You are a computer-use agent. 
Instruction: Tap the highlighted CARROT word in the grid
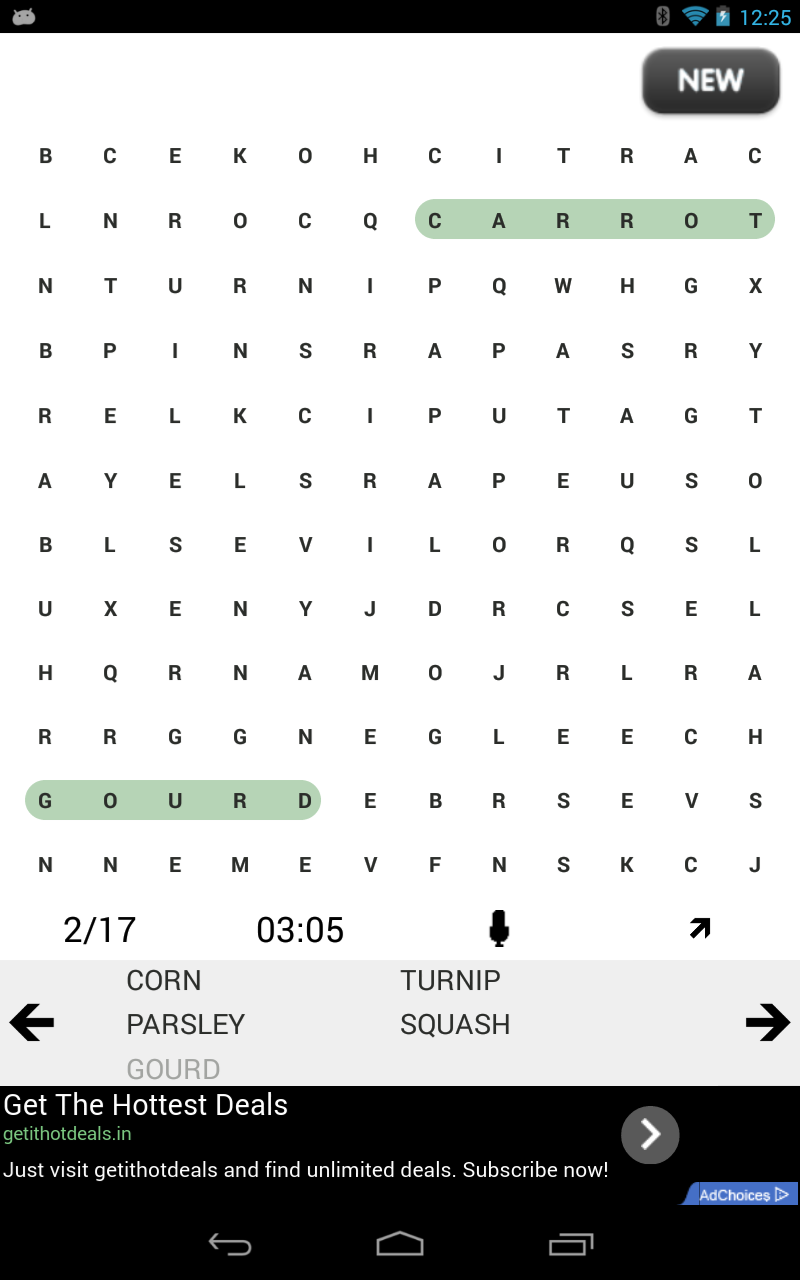pyautogui.click(x=594, y=220)
